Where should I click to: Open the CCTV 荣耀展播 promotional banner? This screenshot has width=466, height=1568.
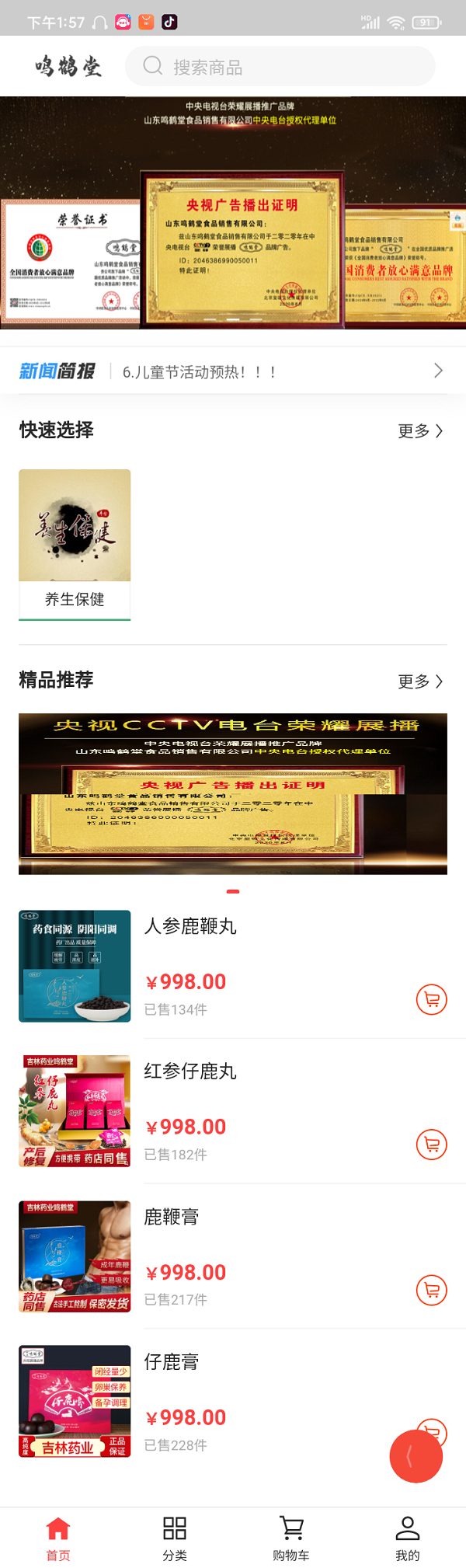(x=233, y=793)
